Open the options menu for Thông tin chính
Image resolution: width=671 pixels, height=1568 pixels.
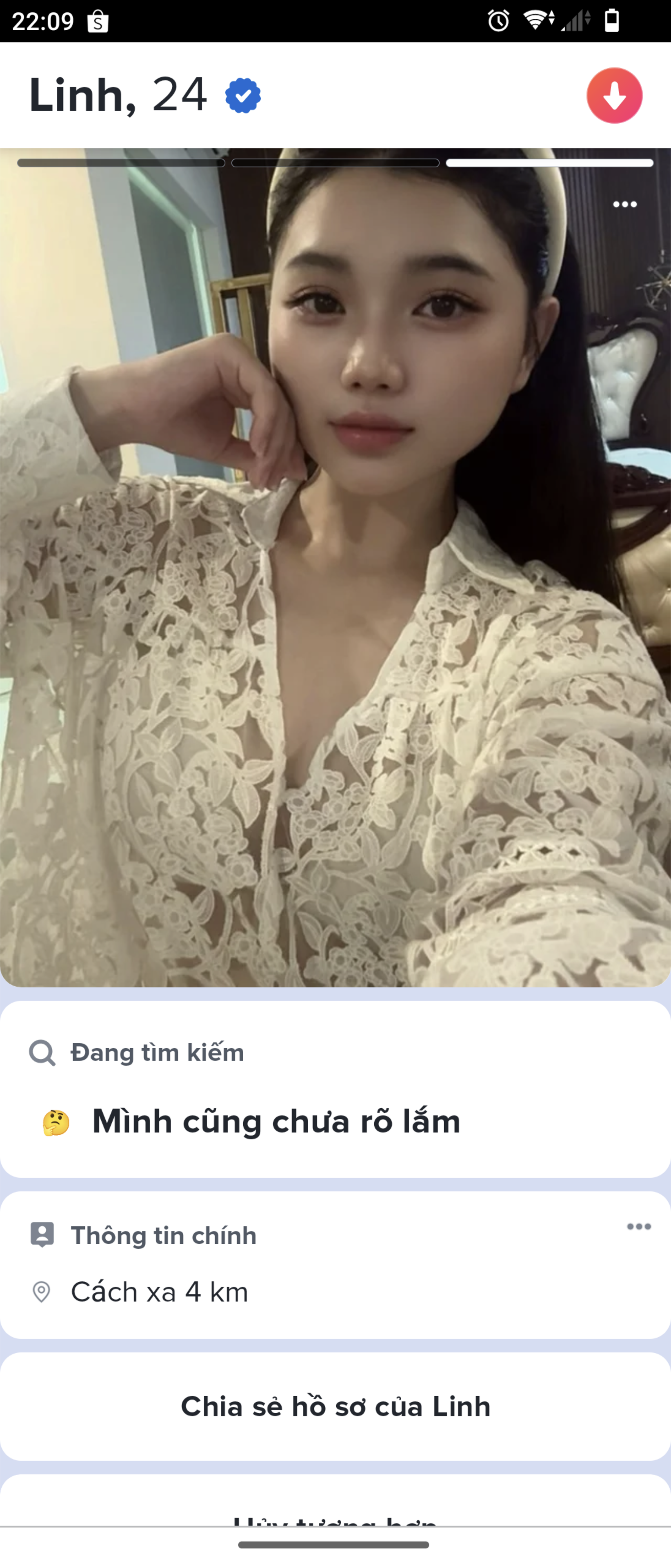639,1227
